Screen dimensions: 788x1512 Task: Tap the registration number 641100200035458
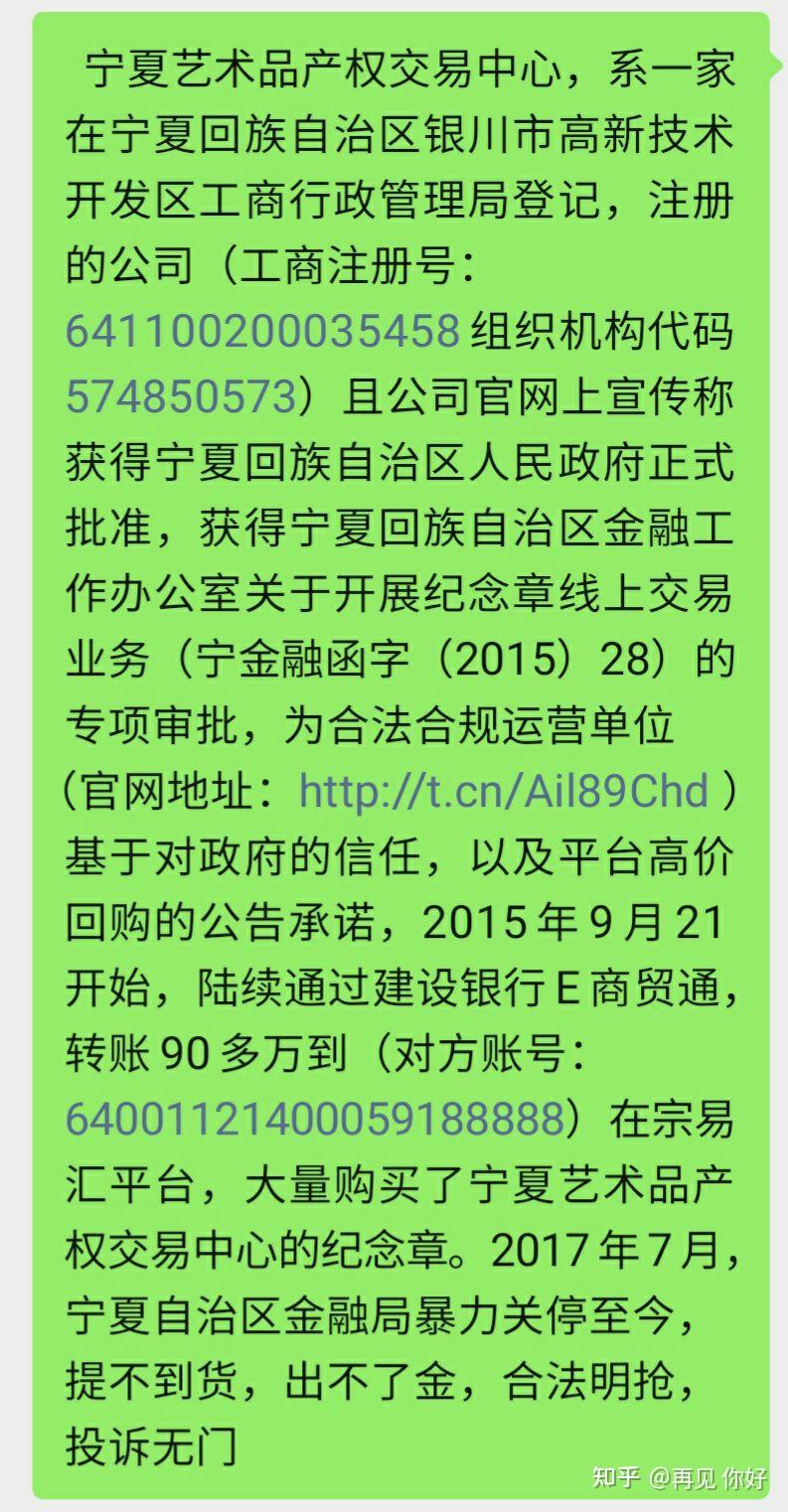(262, 331)
